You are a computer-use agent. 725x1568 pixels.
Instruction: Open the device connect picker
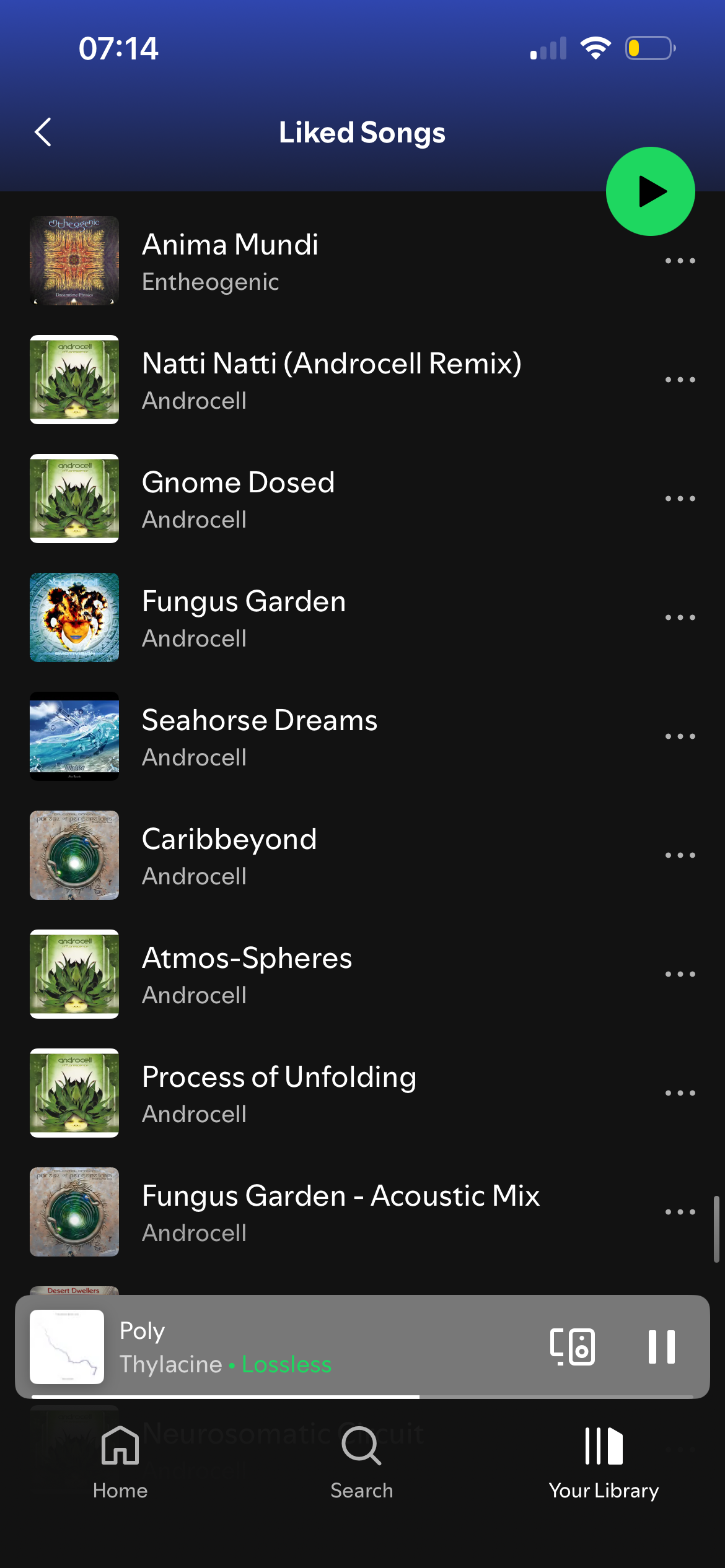point(573,1347)
